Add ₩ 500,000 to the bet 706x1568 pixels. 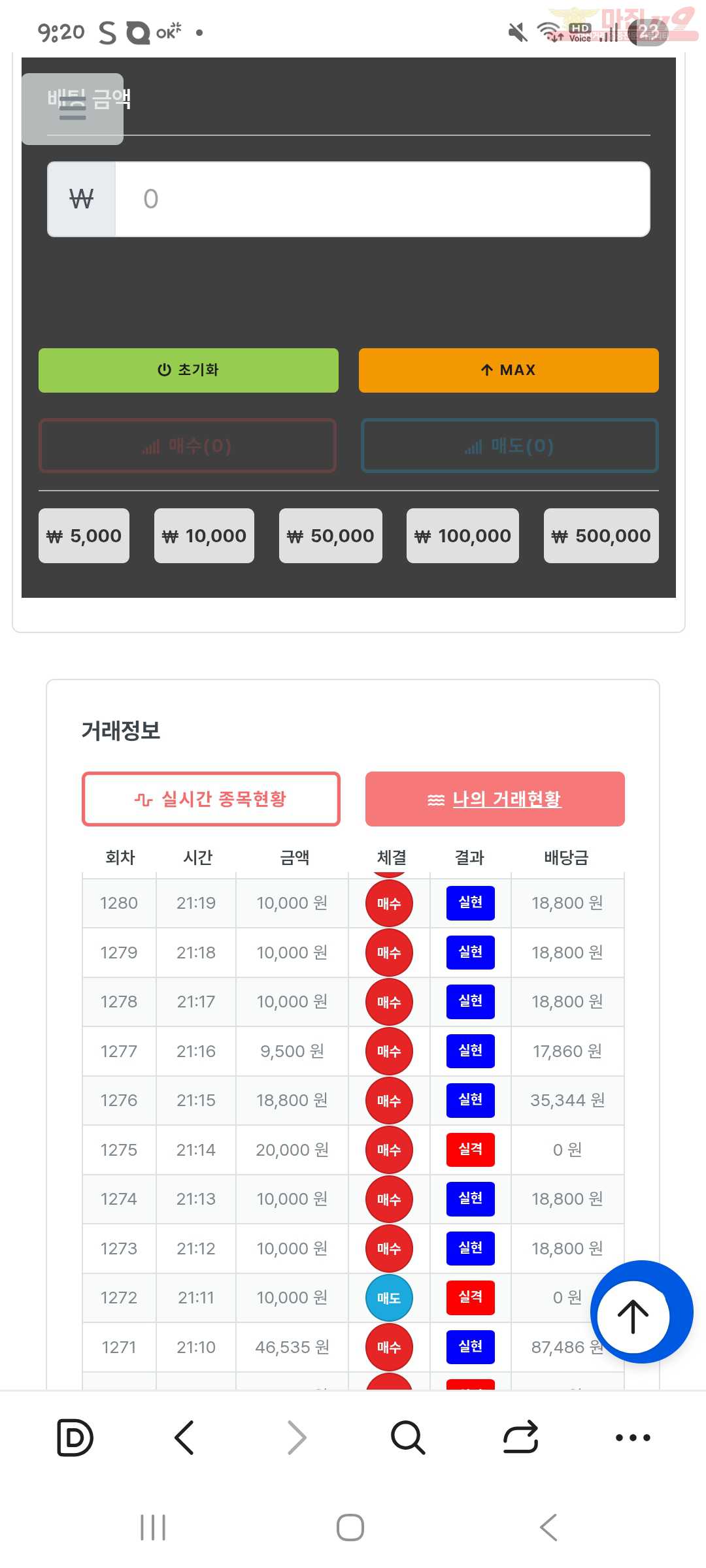[601, 536]
